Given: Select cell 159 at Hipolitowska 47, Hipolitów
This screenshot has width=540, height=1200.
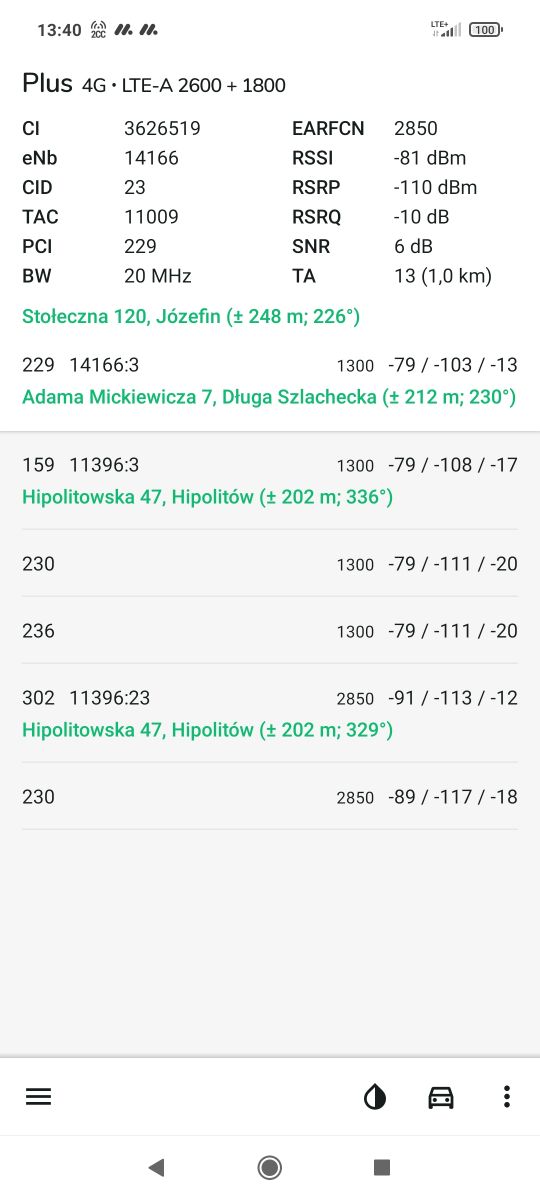Looking at the screenshot, I should 270,481.
